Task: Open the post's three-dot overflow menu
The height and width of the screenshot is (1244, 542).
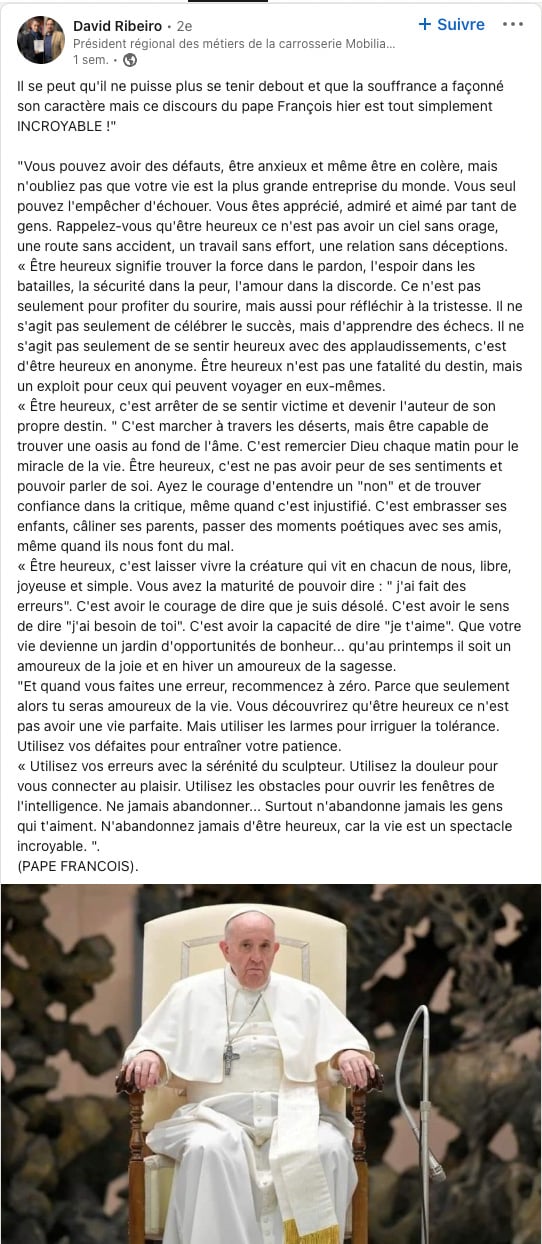Action: pos(513,24)
